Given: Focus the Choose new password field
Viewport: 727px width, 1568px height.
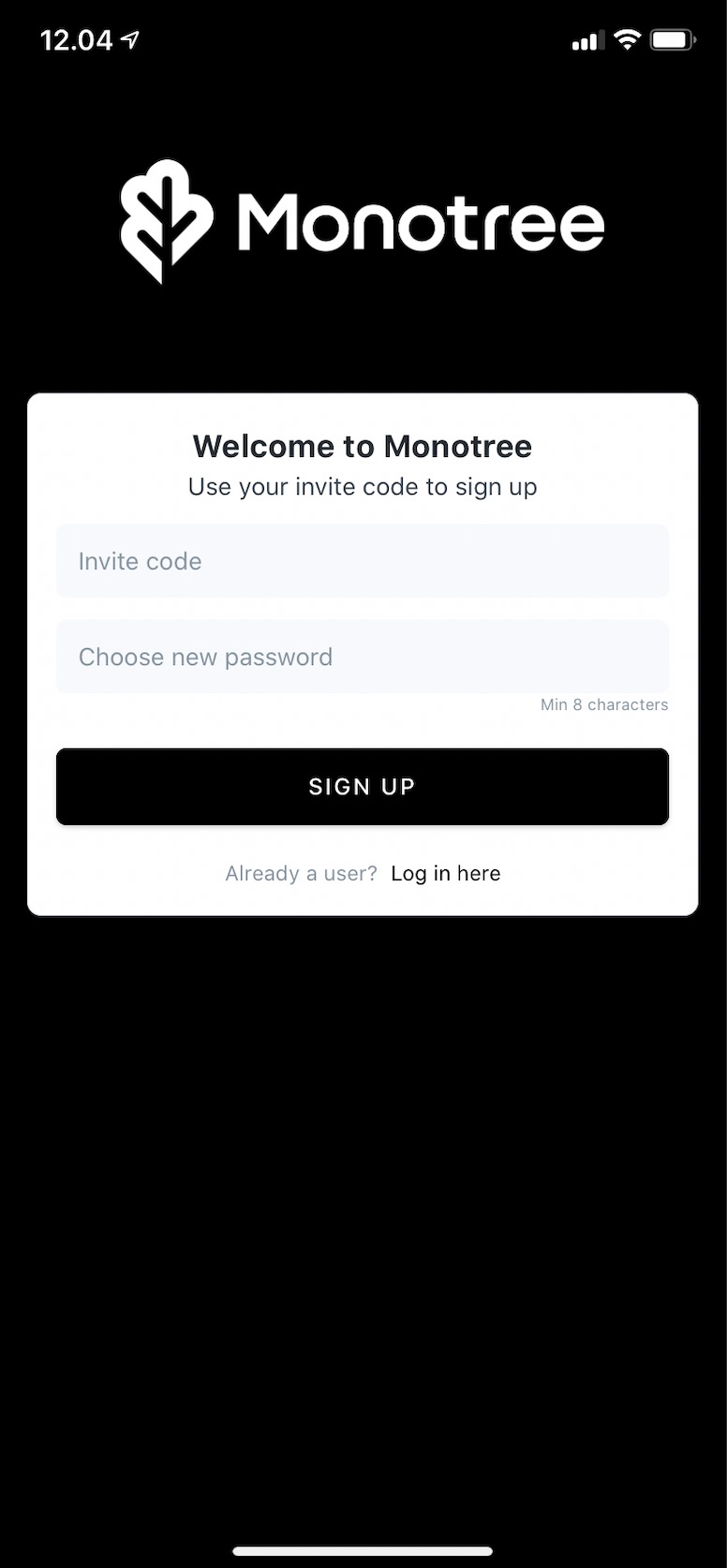Looking at the screenshot, I should (363, 657).
